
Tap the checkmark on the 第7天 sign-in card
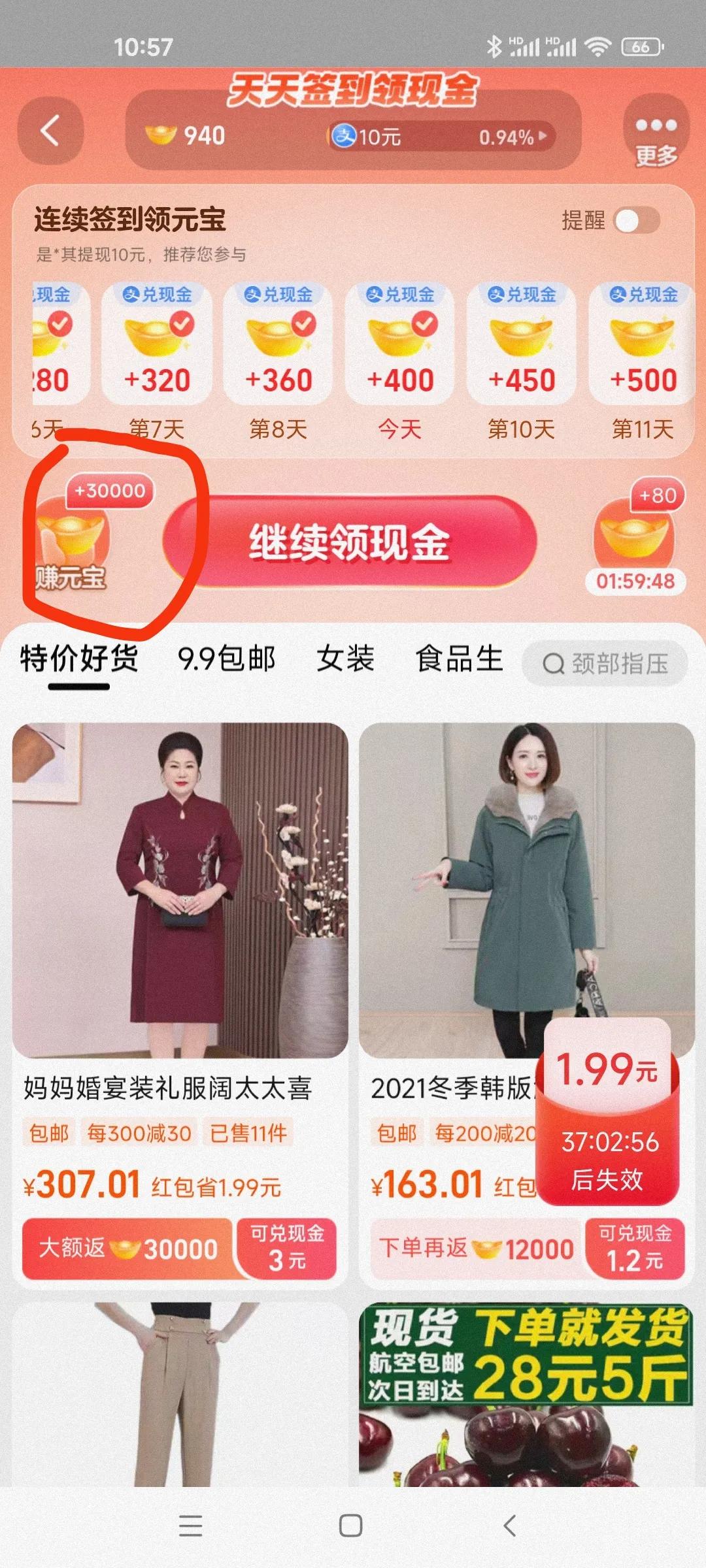coord(183,322)
